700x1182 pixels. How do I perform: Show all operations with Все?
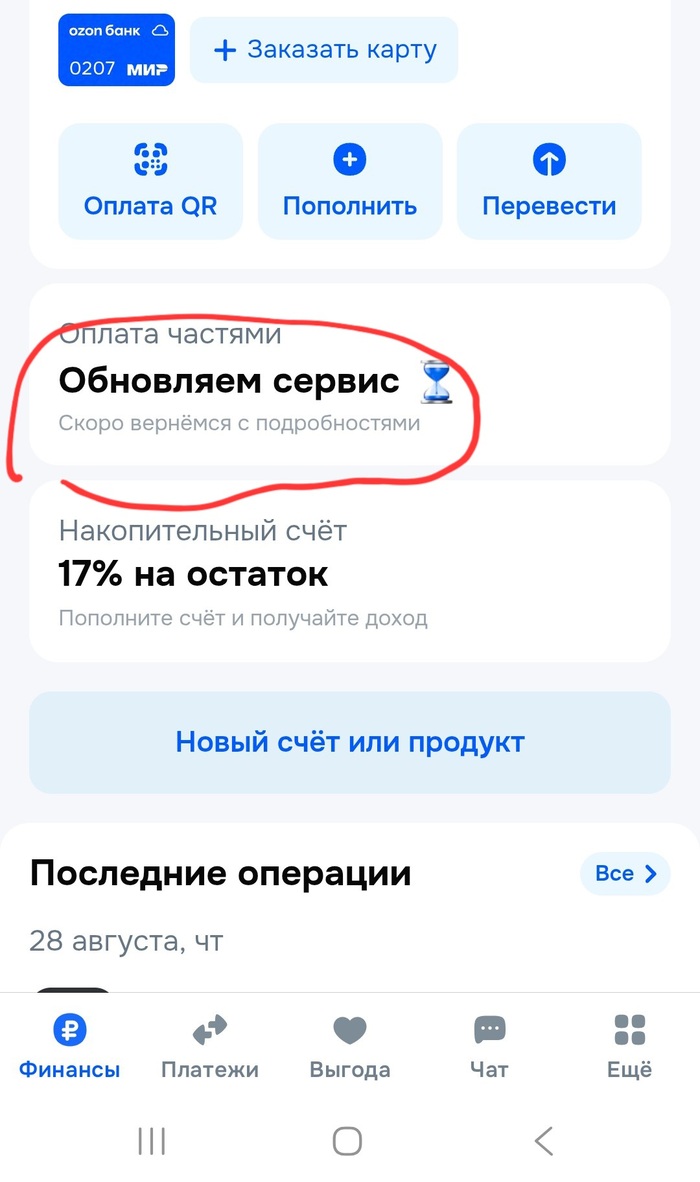tap(625, 873)
